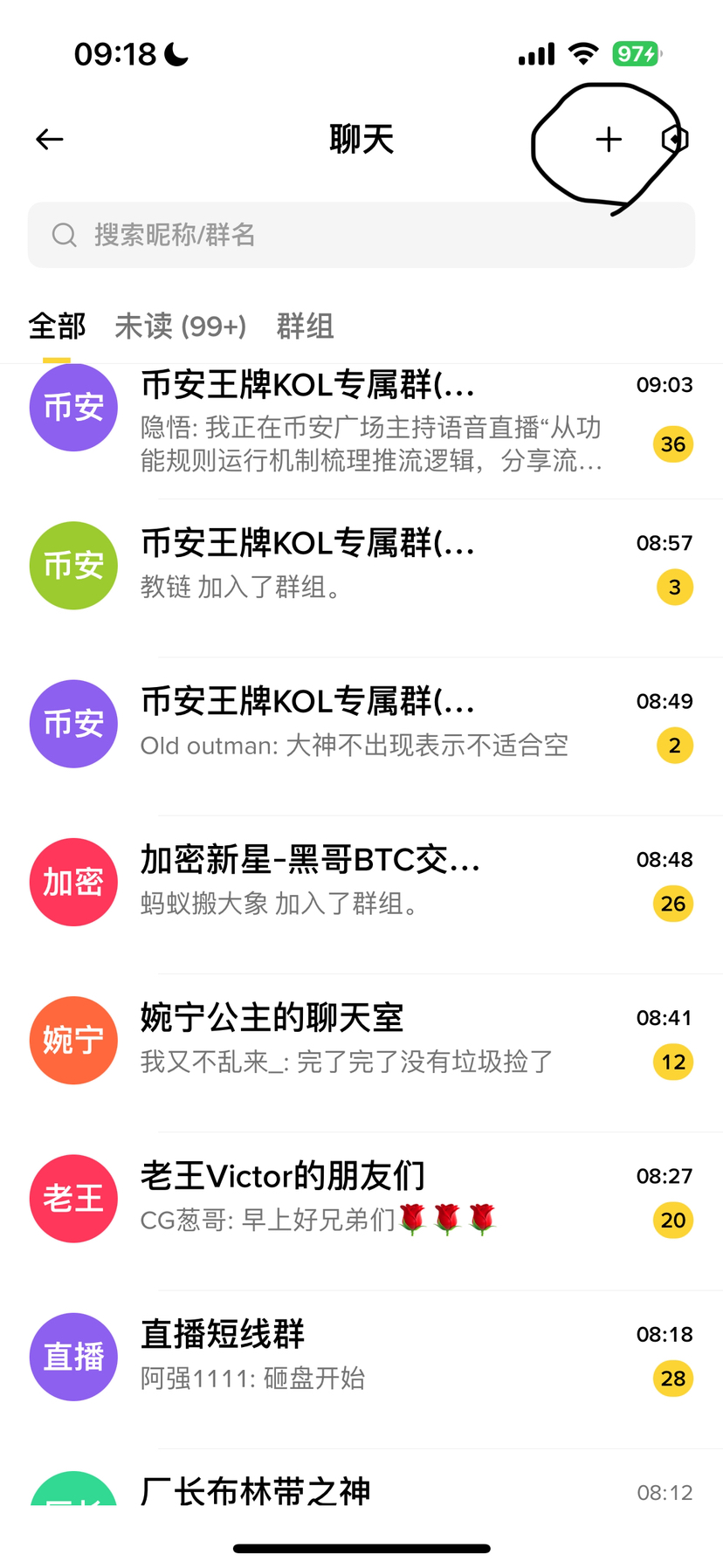Tap the plus icon to start a chat

609,140
